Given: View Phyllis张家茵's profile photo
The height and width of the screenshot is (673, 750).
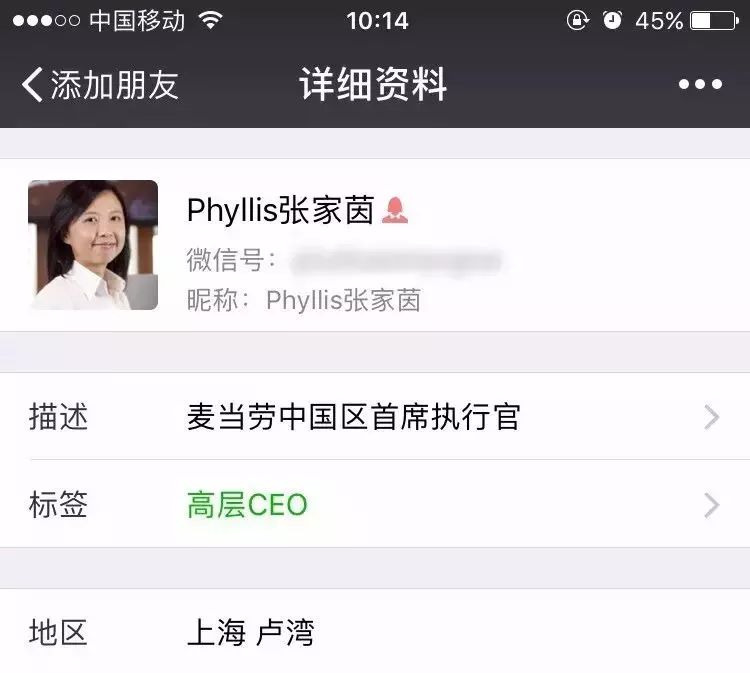Looking at the screenshot, I should pyautogui.click(x=93, y=245).
